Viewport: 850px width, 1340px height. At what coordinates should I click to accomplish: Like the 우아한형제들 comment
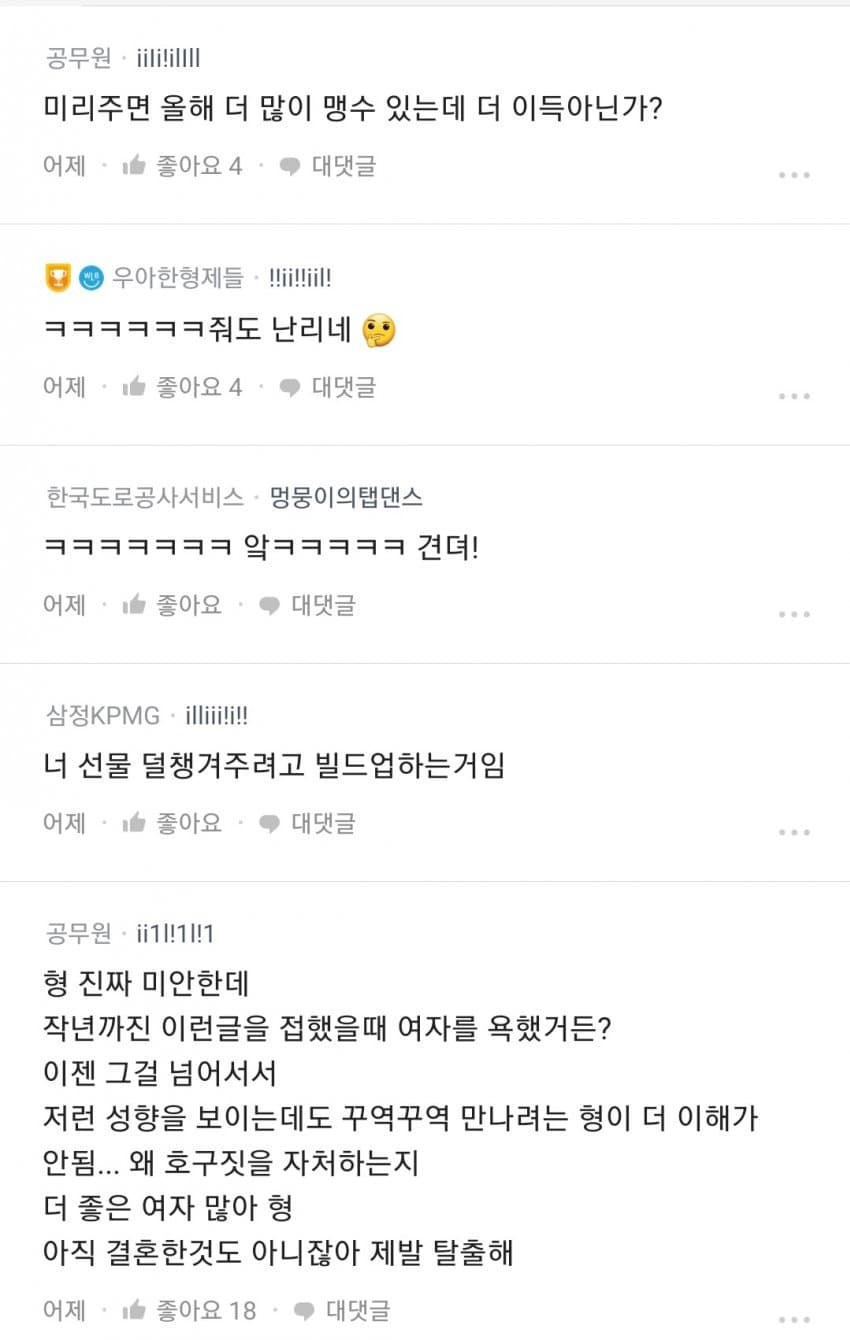tap(182, 387)
